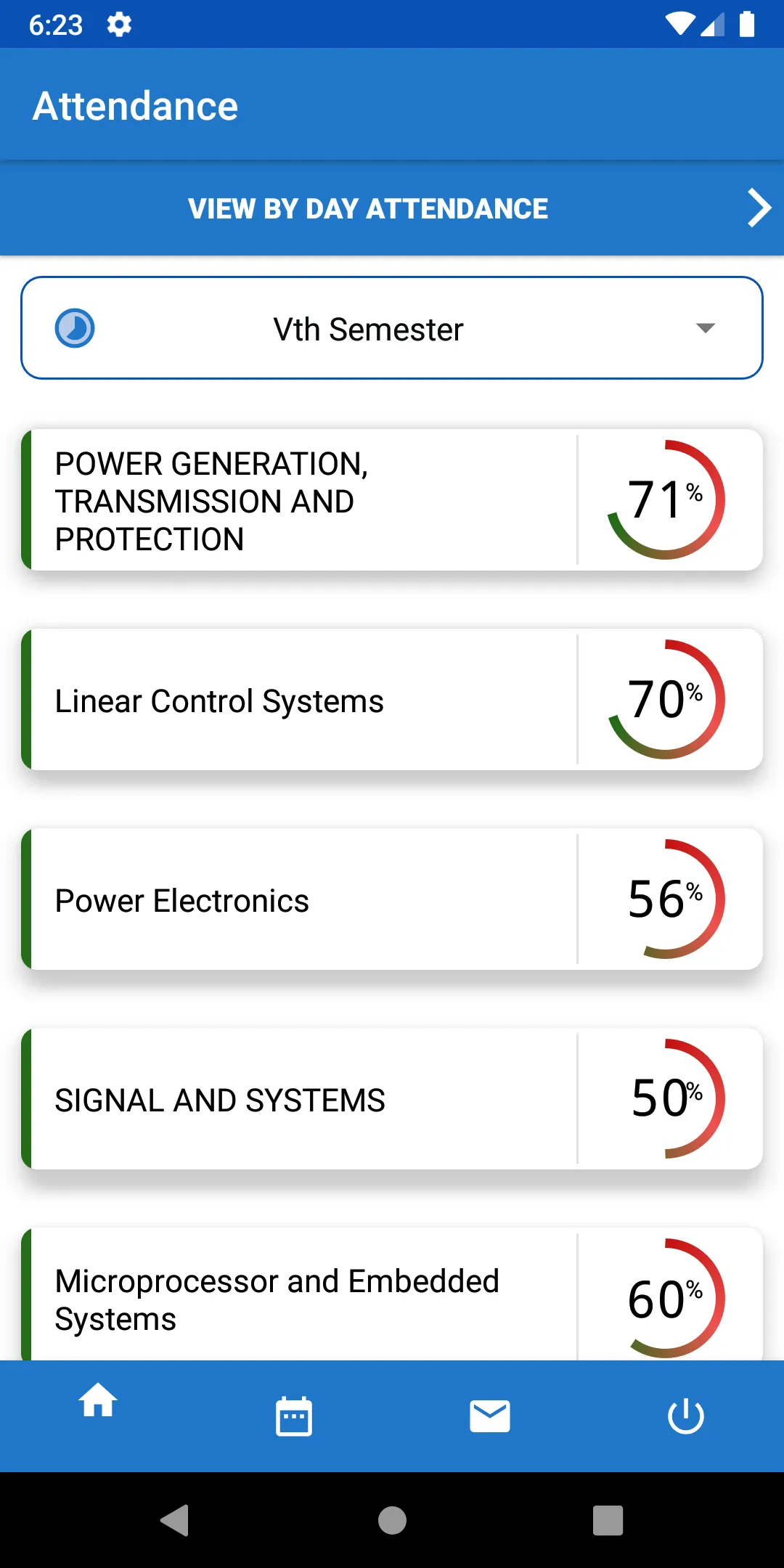Viewport: 784px width, 1568px height.
Task: Expand the Vth Semester dropdown
Action: [392, 328]
